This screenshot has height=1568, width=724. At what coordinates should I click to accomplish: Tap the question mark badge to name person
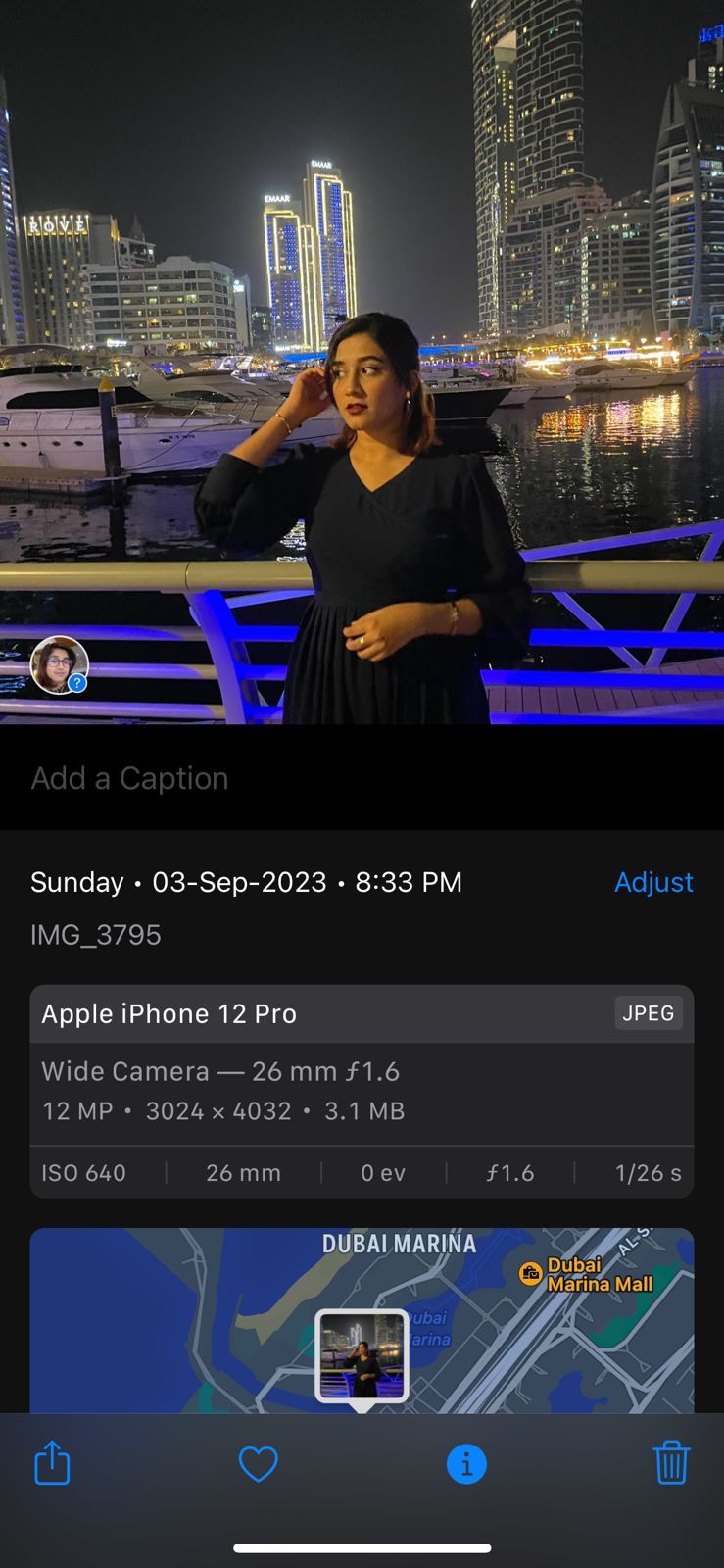76,684
